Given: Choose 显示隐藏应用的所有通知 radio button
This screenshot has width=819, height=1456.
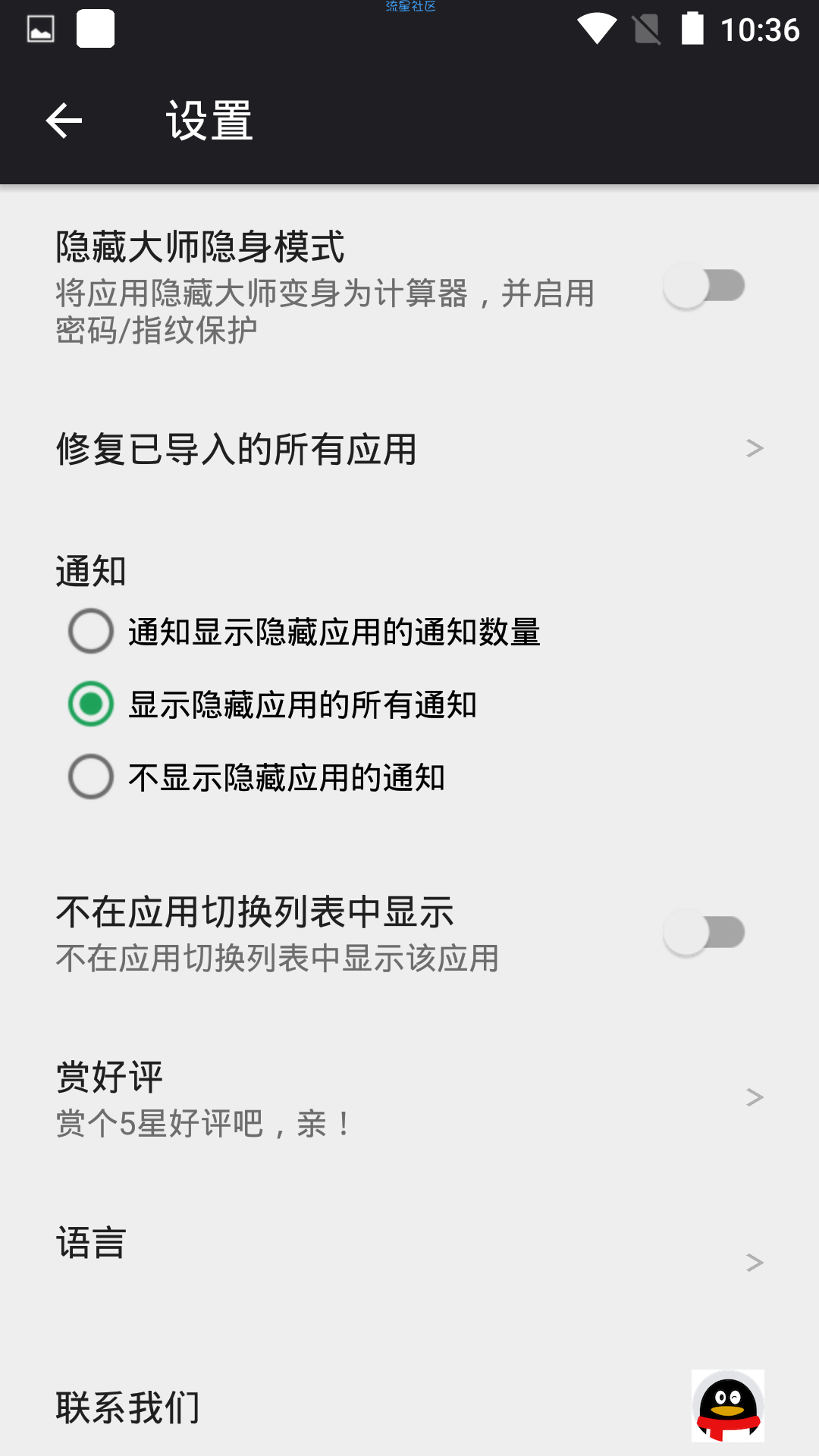Looking at the screenshot, I should point(91,704).
